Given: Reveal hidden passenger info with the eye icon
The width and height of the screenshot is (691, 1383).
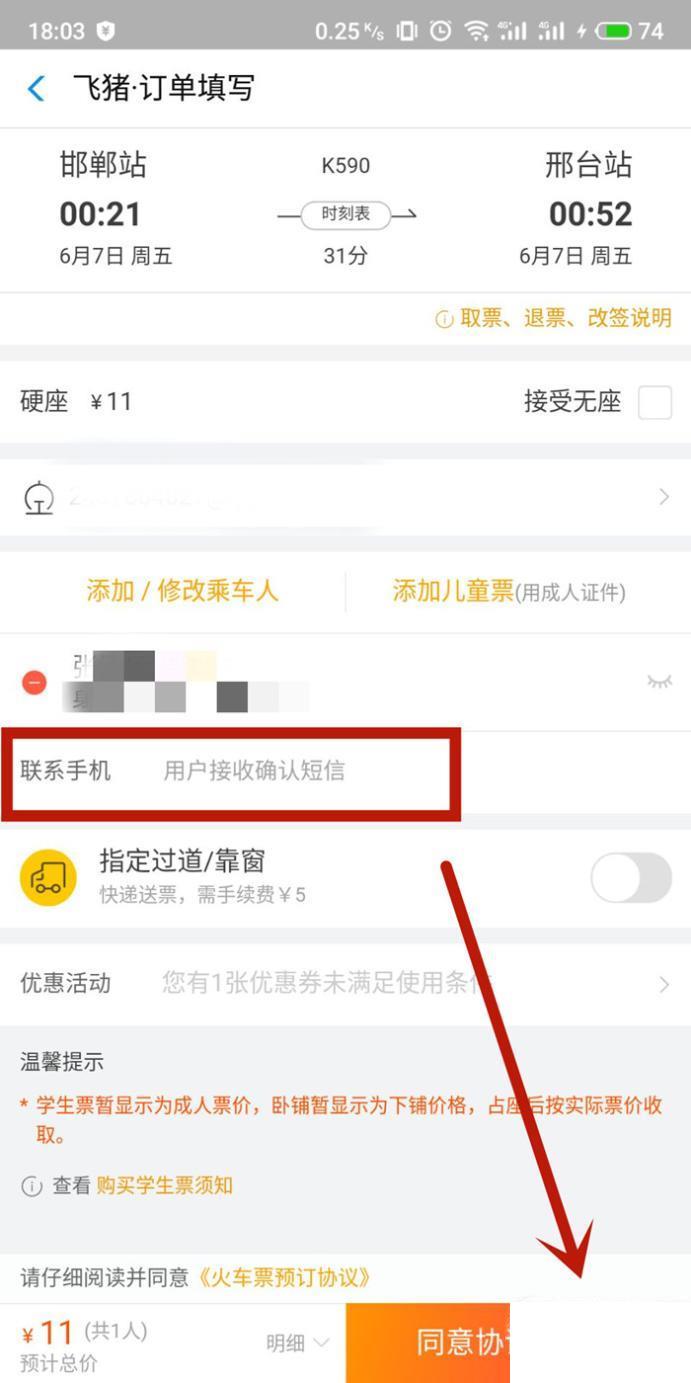Looking at the screenshot, I should point(659,682).
